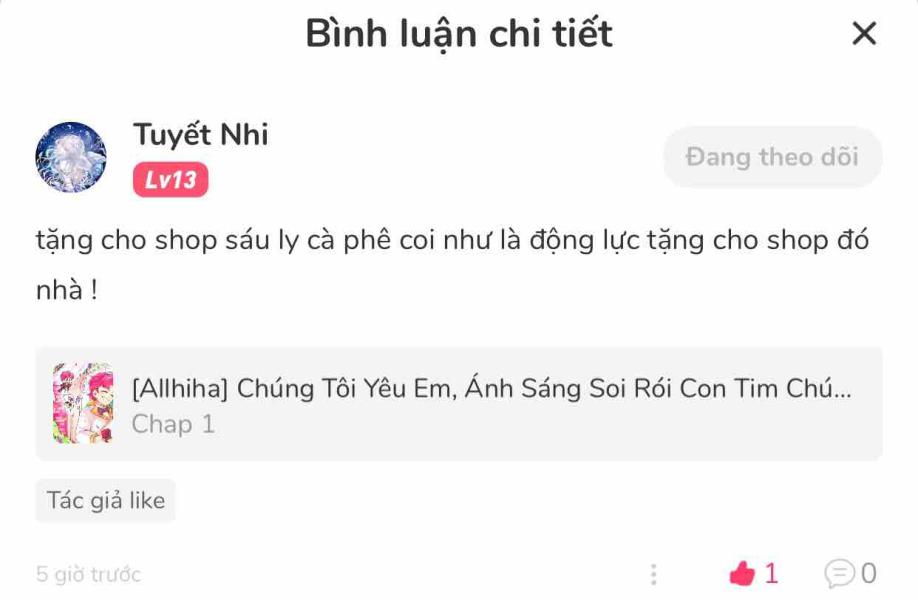Close the Bình luận chi tiết panel

[x=863, y=34]
